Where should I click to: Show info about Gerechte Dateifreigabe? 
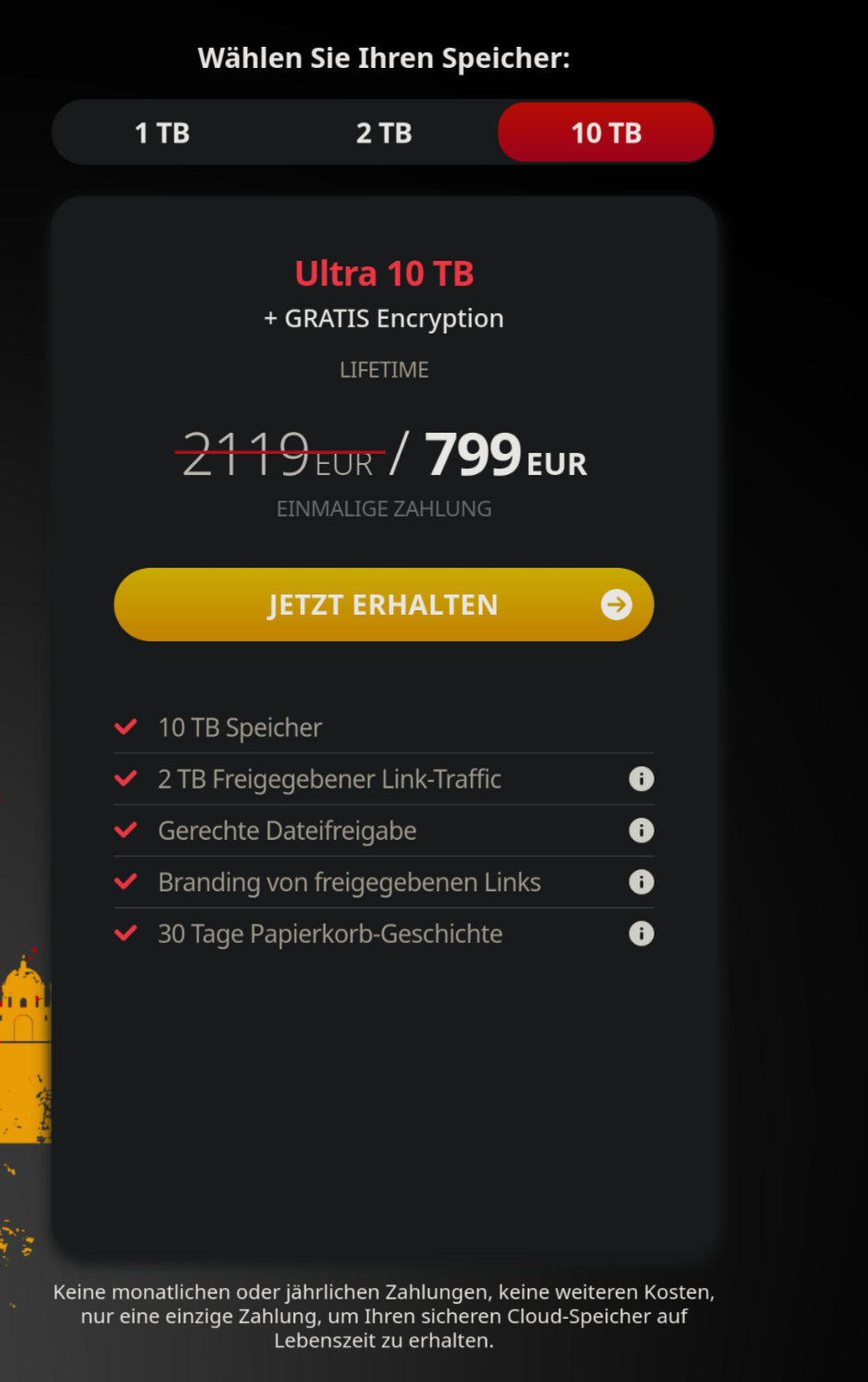pyautogui.click(x=641, y=831)
